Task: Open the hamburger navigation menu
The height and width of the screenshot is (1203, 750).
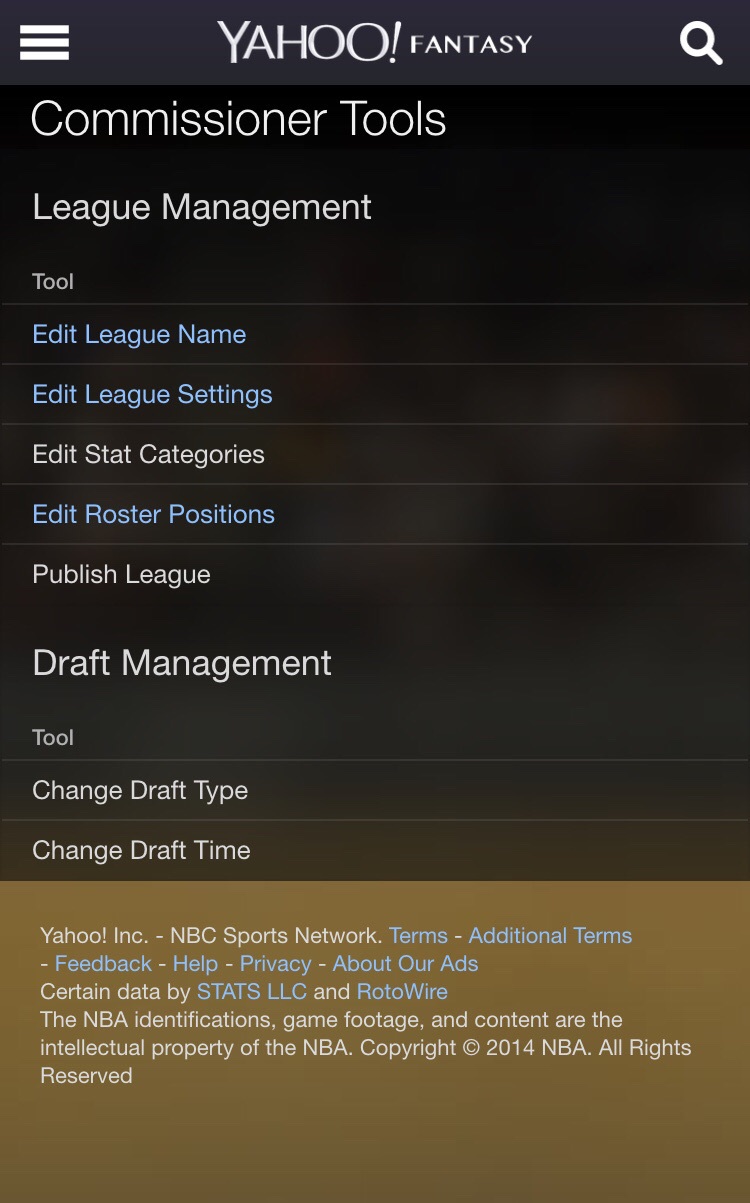Action: point(44,43)
